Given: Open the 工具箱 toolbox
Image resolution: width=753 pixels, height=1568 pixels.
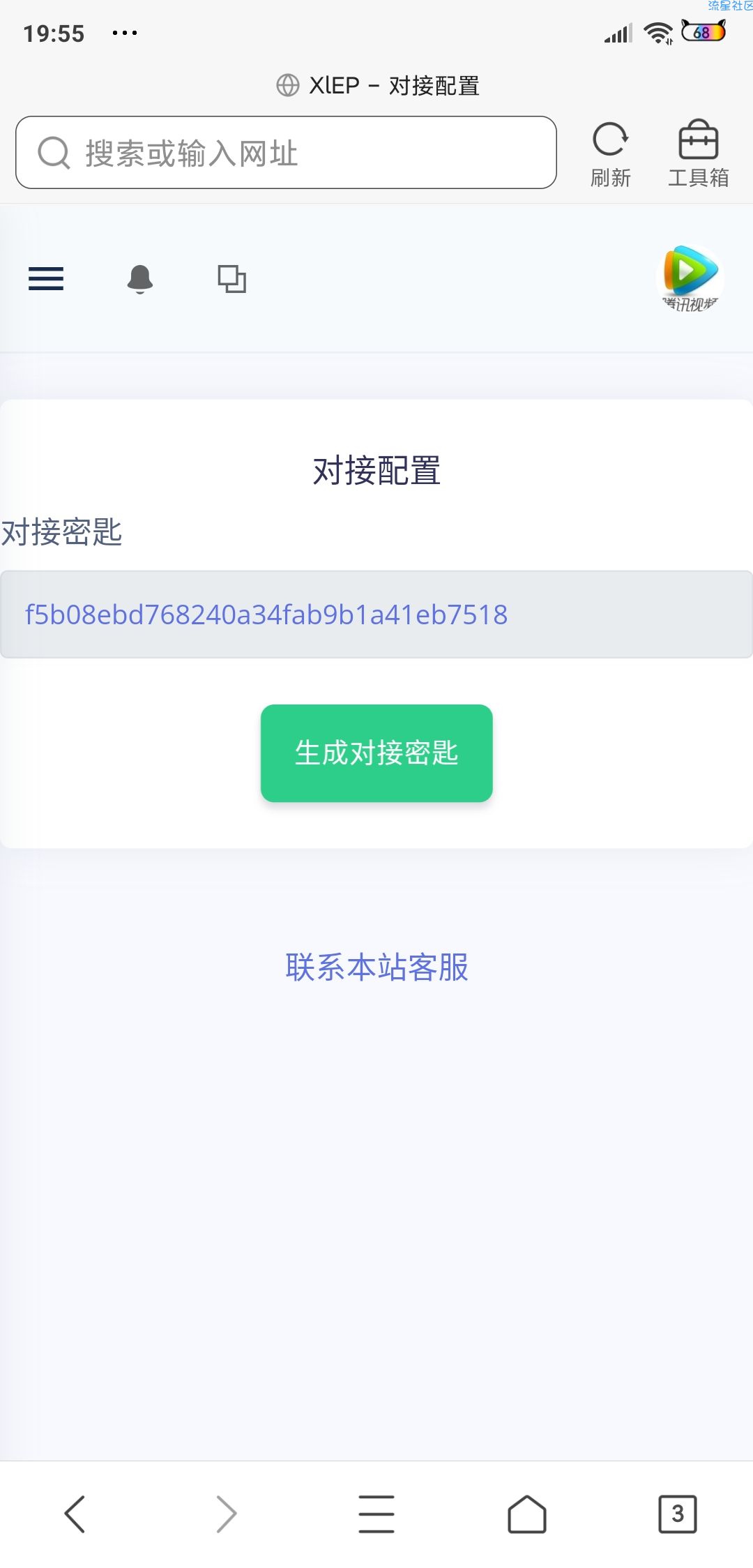Looking at the screenshot, I should 698,154.
